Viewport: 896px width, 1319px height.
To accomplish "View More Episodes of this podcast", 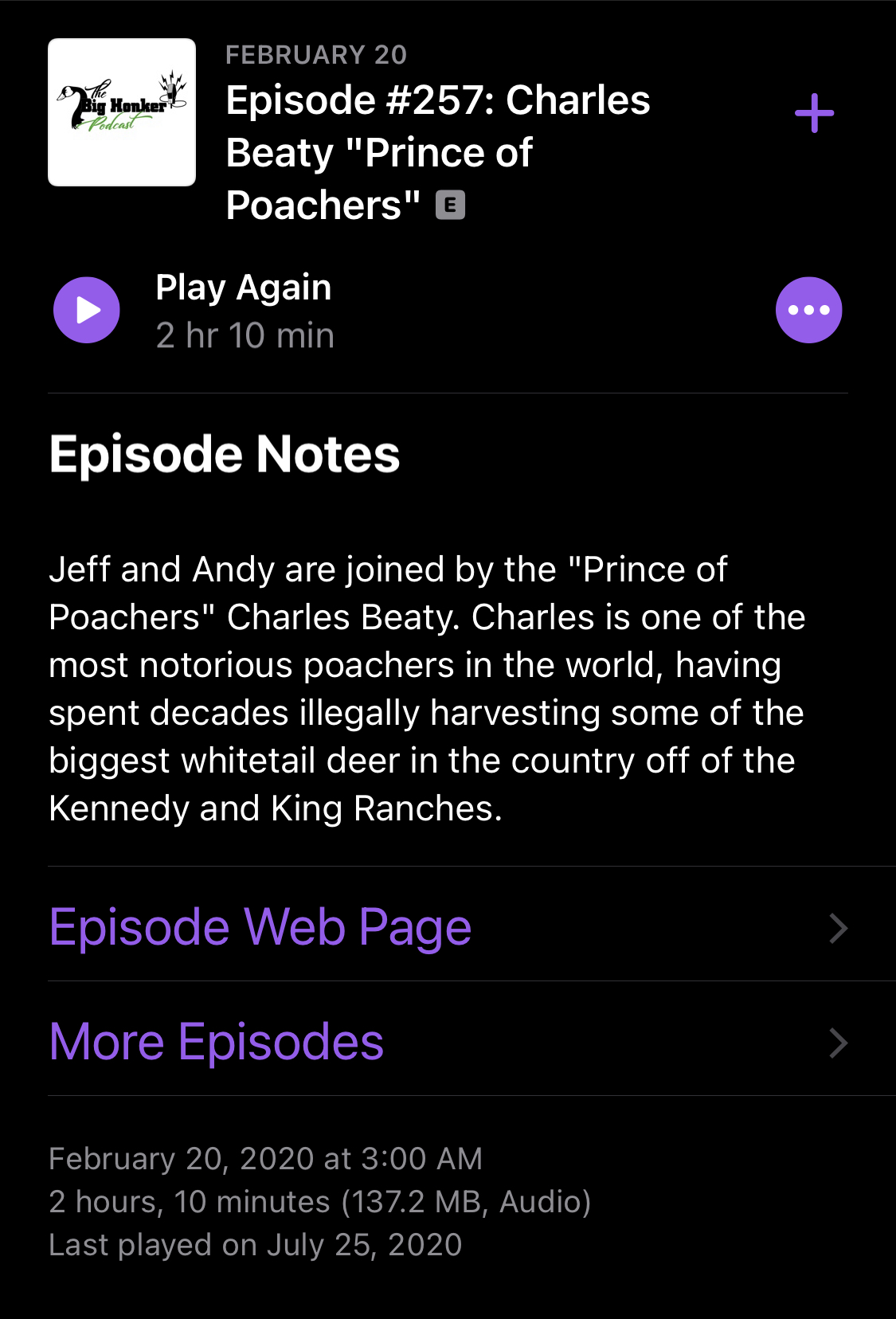I will [448, 1042].
